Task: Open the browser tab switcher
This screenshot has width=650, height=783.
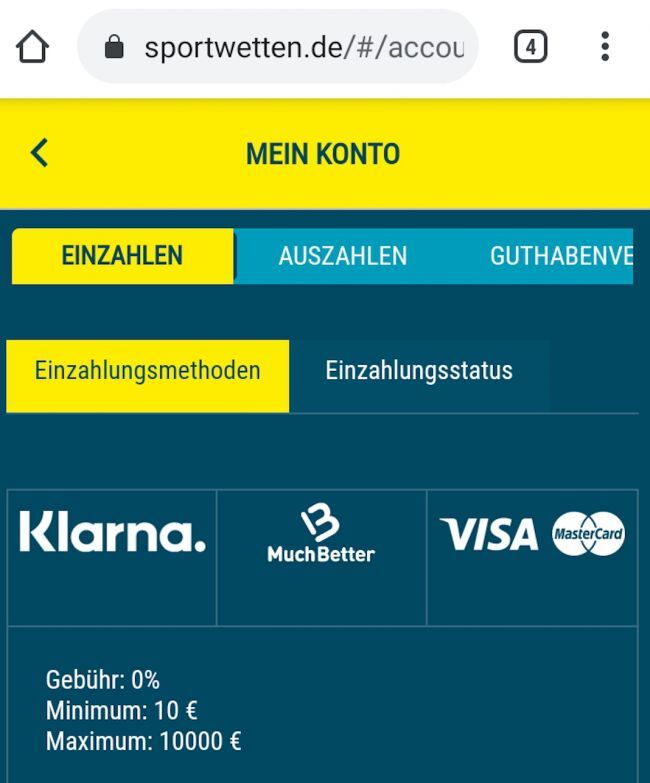Action: [x=530, y=47]
